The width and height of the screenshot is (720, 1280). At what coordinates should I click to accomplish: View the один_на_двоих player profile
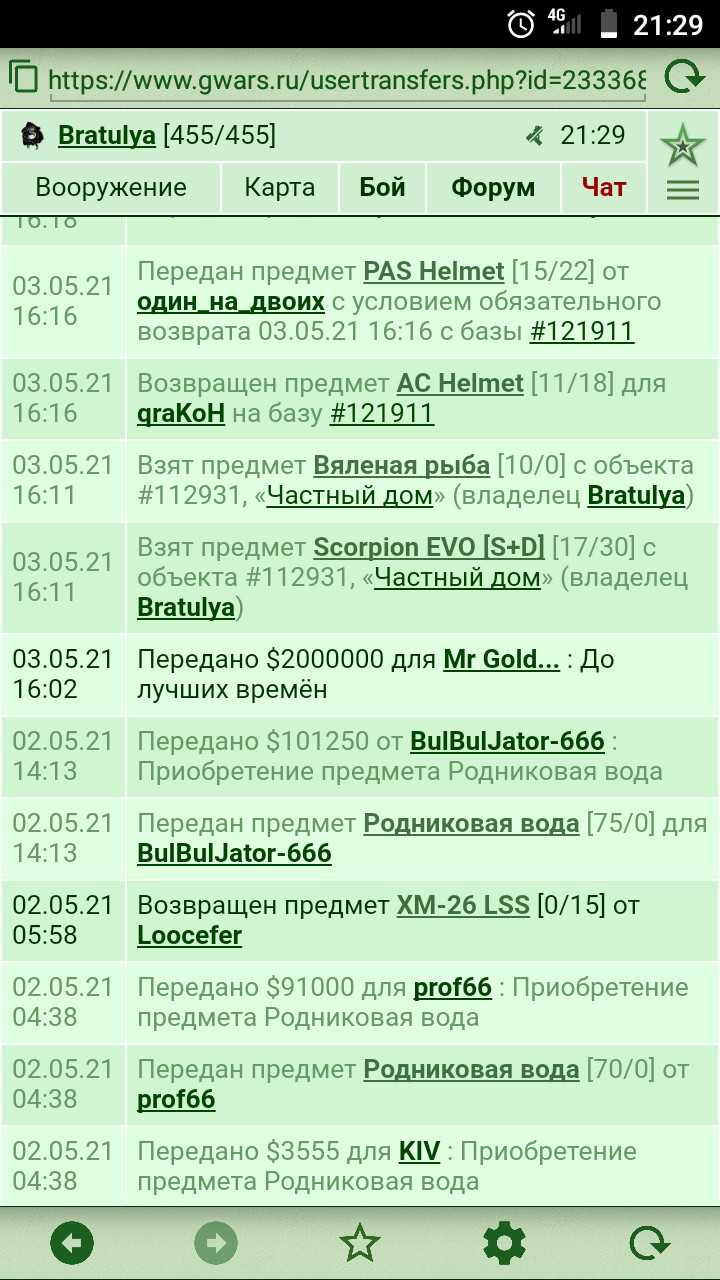[x=231, y=301]
